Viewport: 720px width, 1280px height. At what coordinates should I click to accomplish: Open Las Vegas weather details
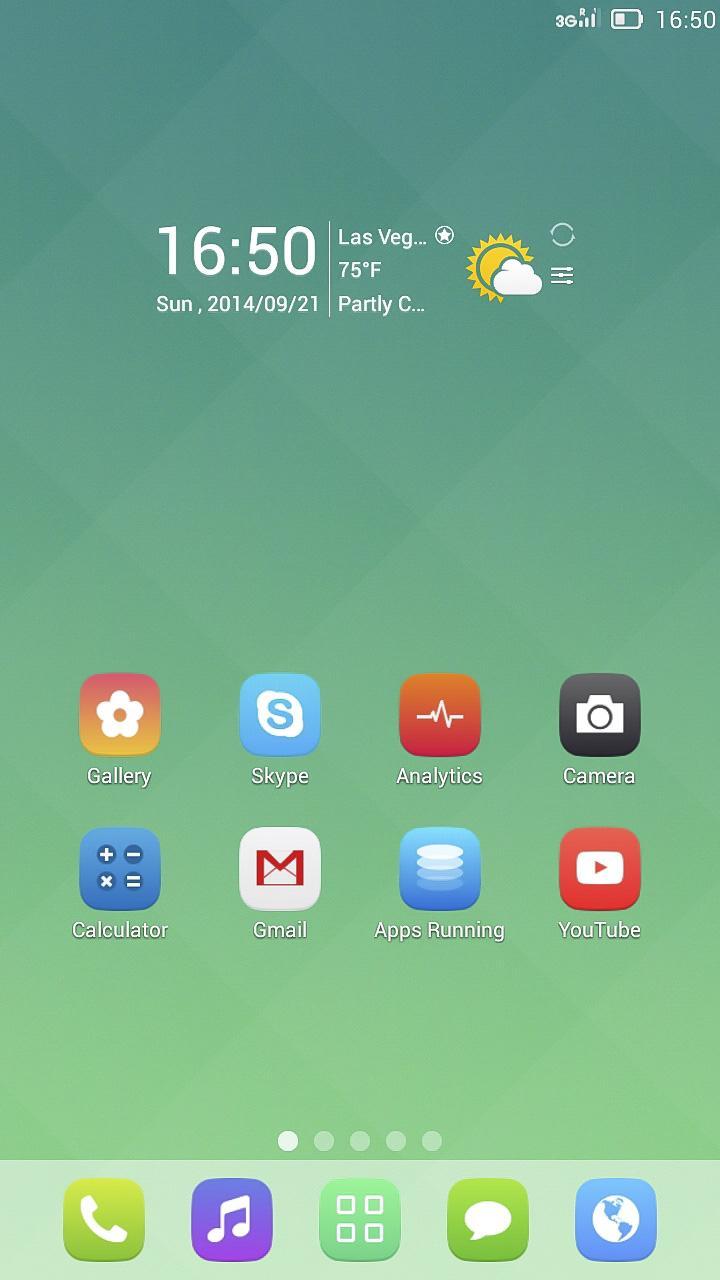click(383, 237)
